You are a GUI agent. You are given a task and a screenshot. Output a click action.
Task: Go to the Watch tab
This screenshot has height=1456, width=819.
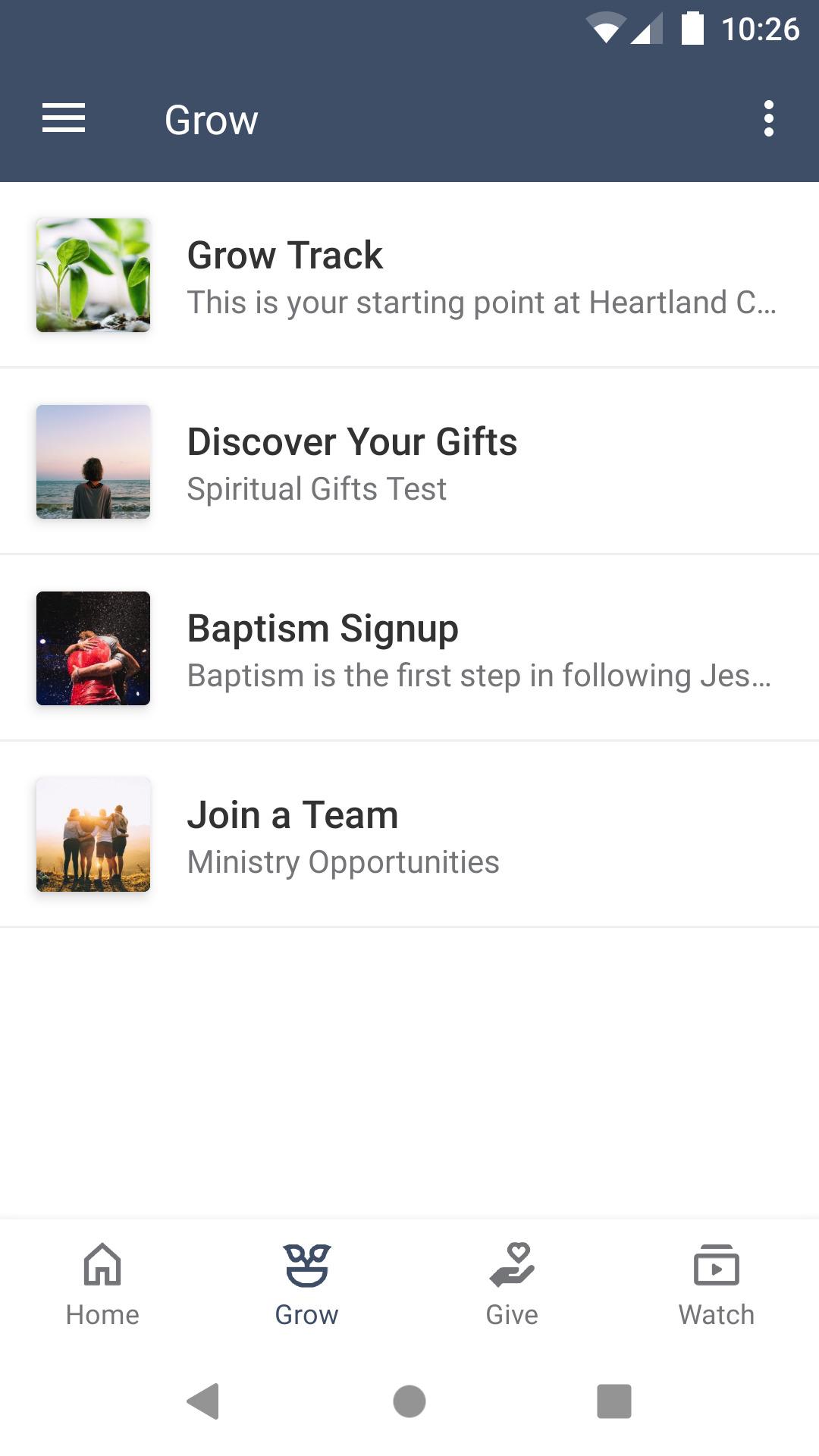717,1285
